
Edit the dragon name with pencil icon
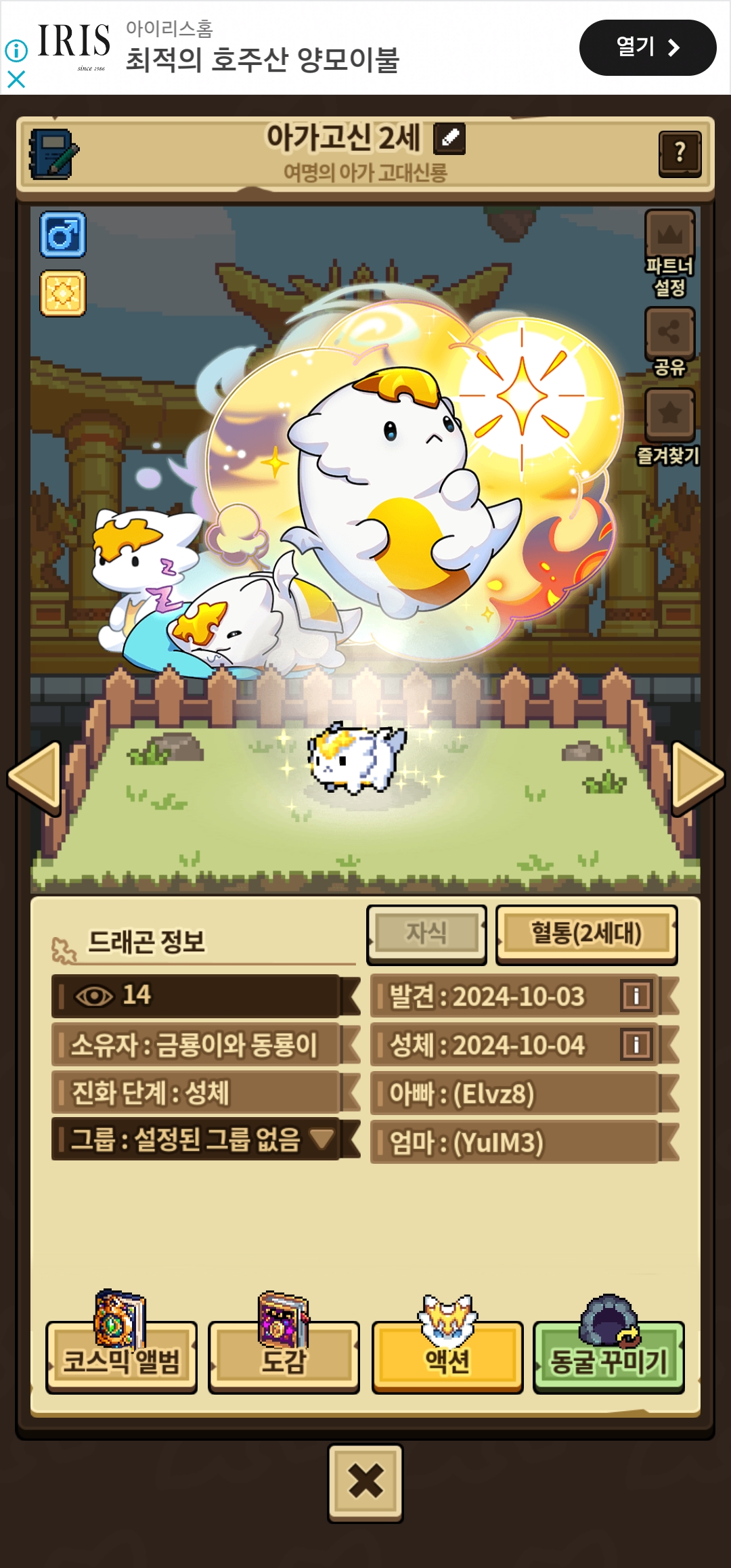449,137
